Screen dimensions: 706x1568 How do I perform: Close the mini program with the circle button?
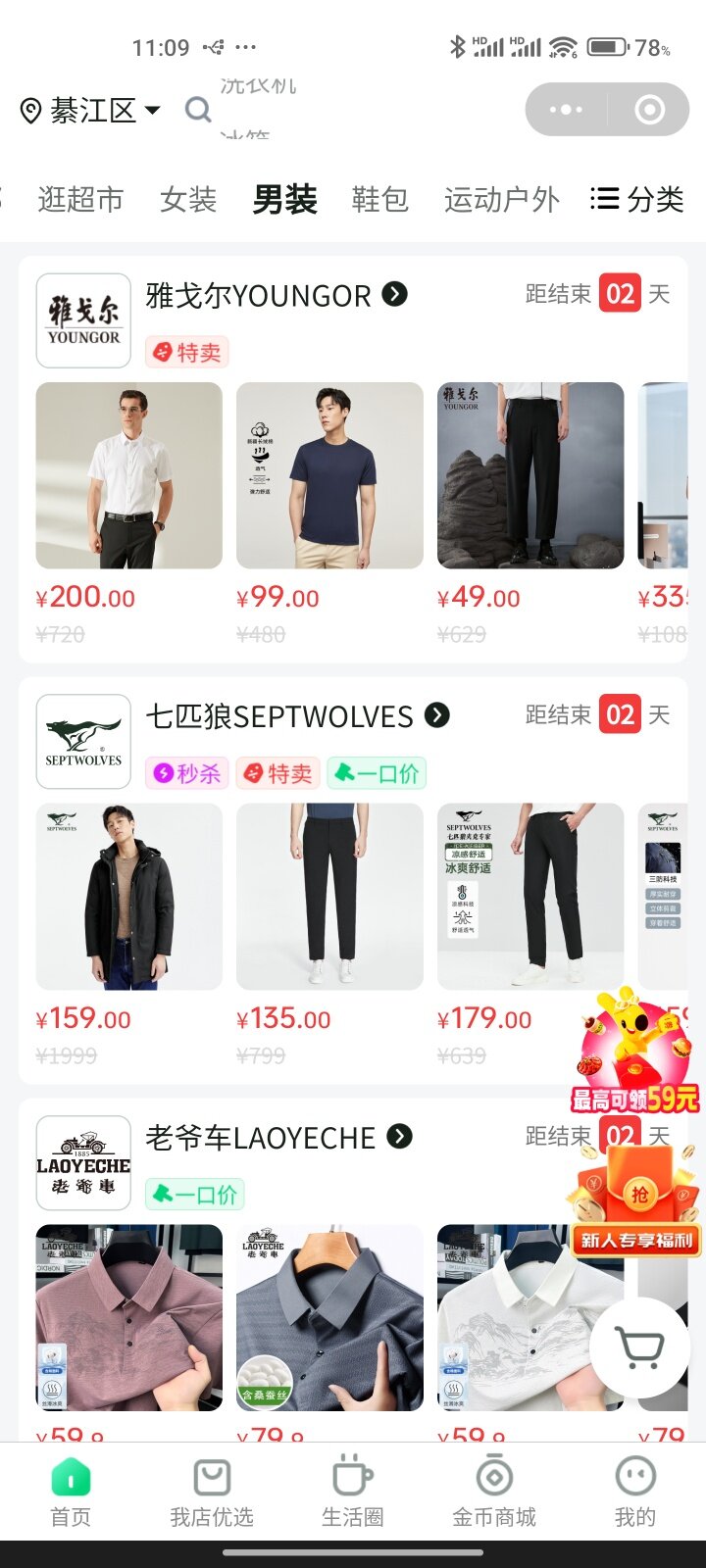click(x=649, y=110)
